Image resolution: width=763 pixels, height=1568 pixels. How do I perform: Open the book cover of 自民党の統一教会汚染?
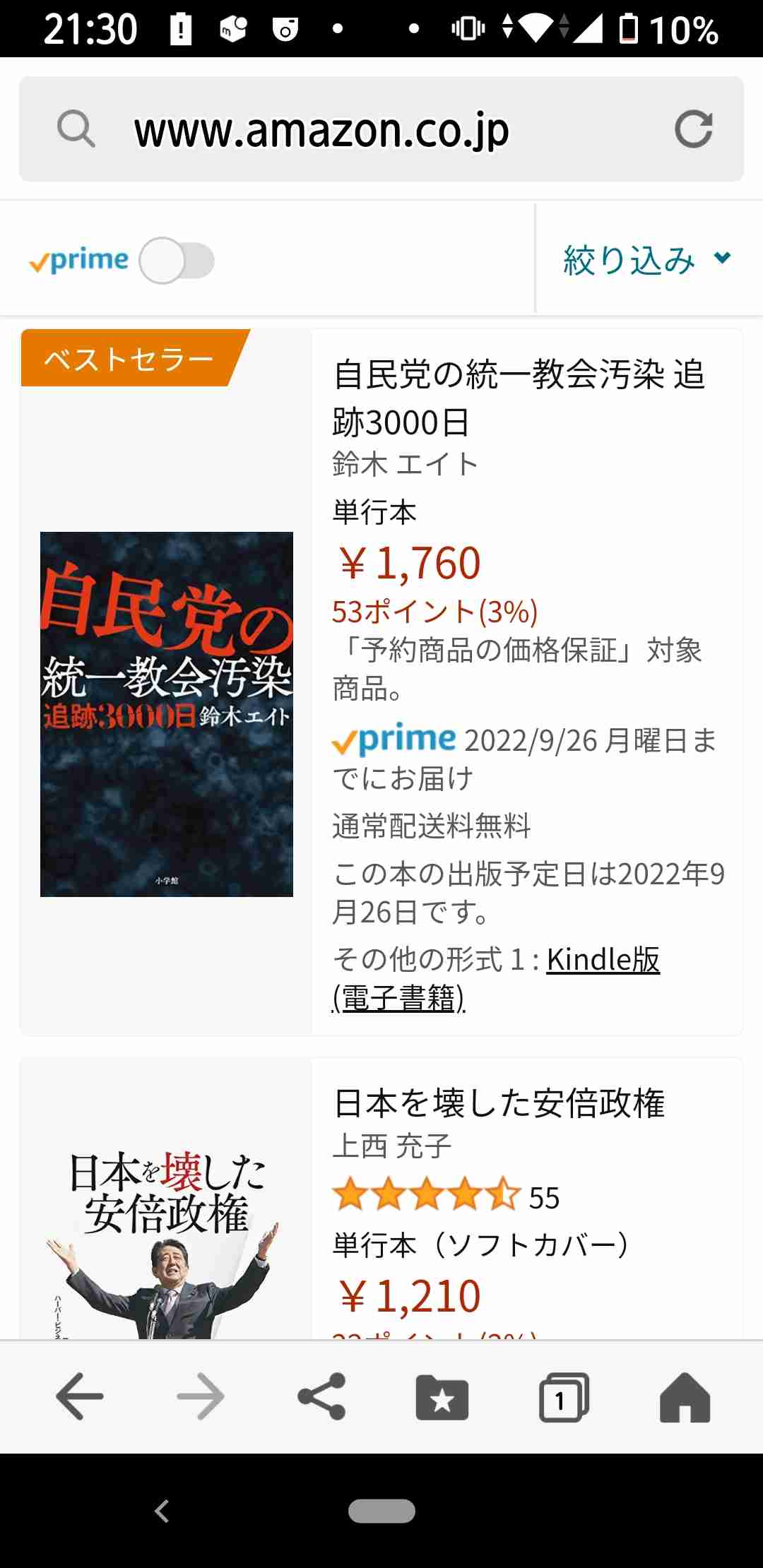coord(167,713)
